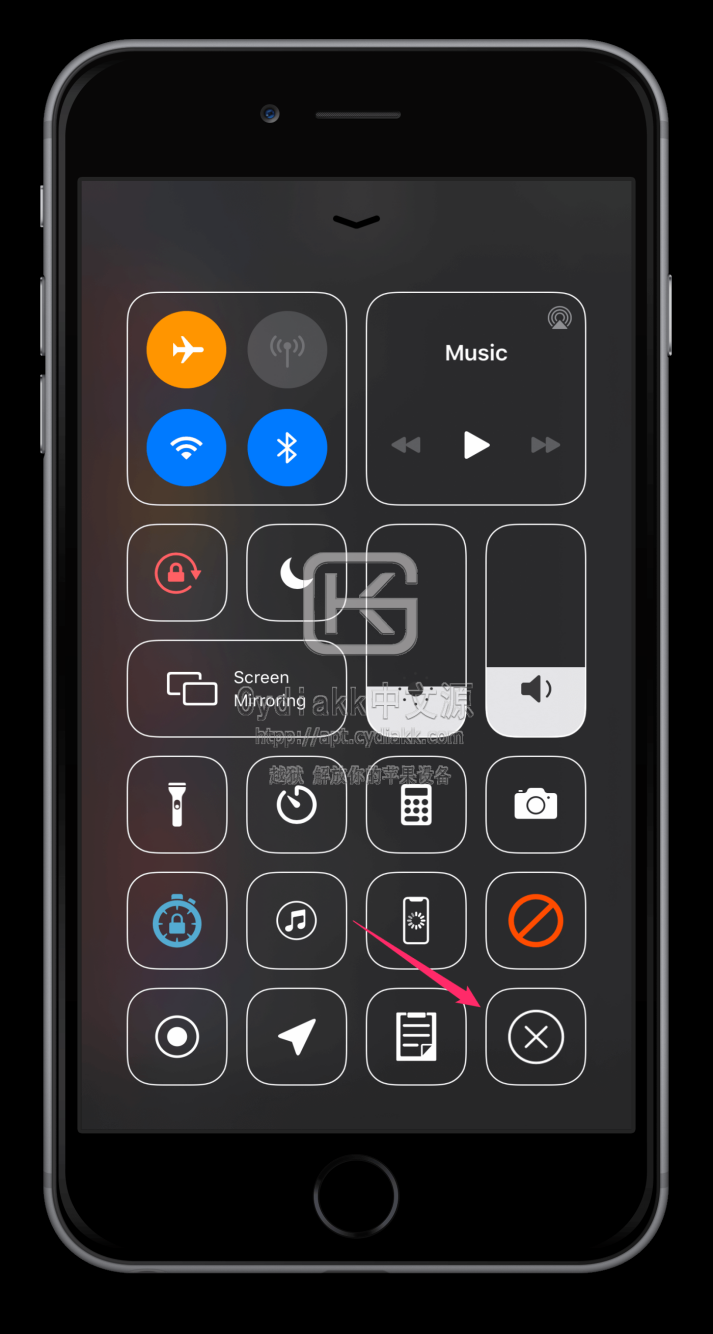
Task: Skip to the next track
Action: pos(545,445)
